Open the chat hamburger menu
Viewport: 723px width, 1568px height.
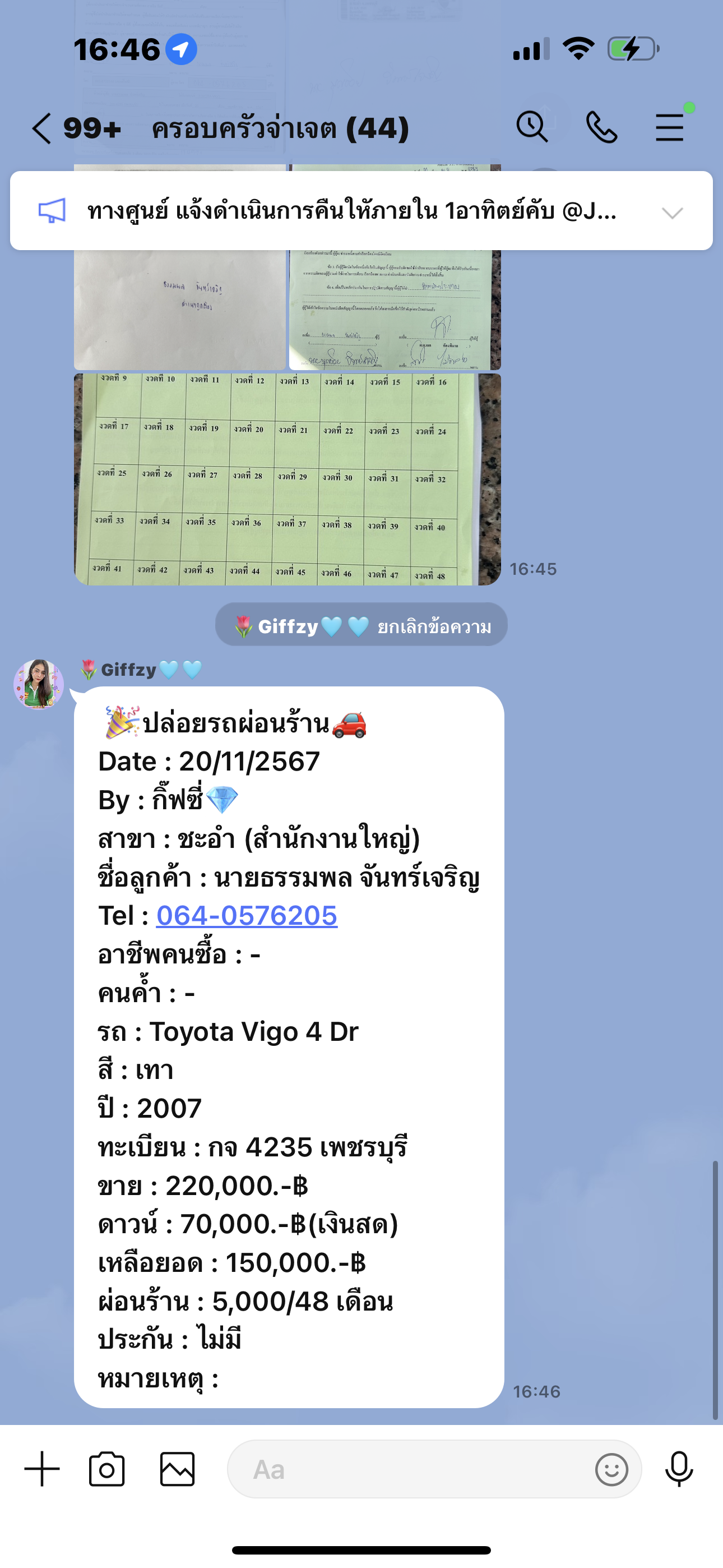[669, 128]
